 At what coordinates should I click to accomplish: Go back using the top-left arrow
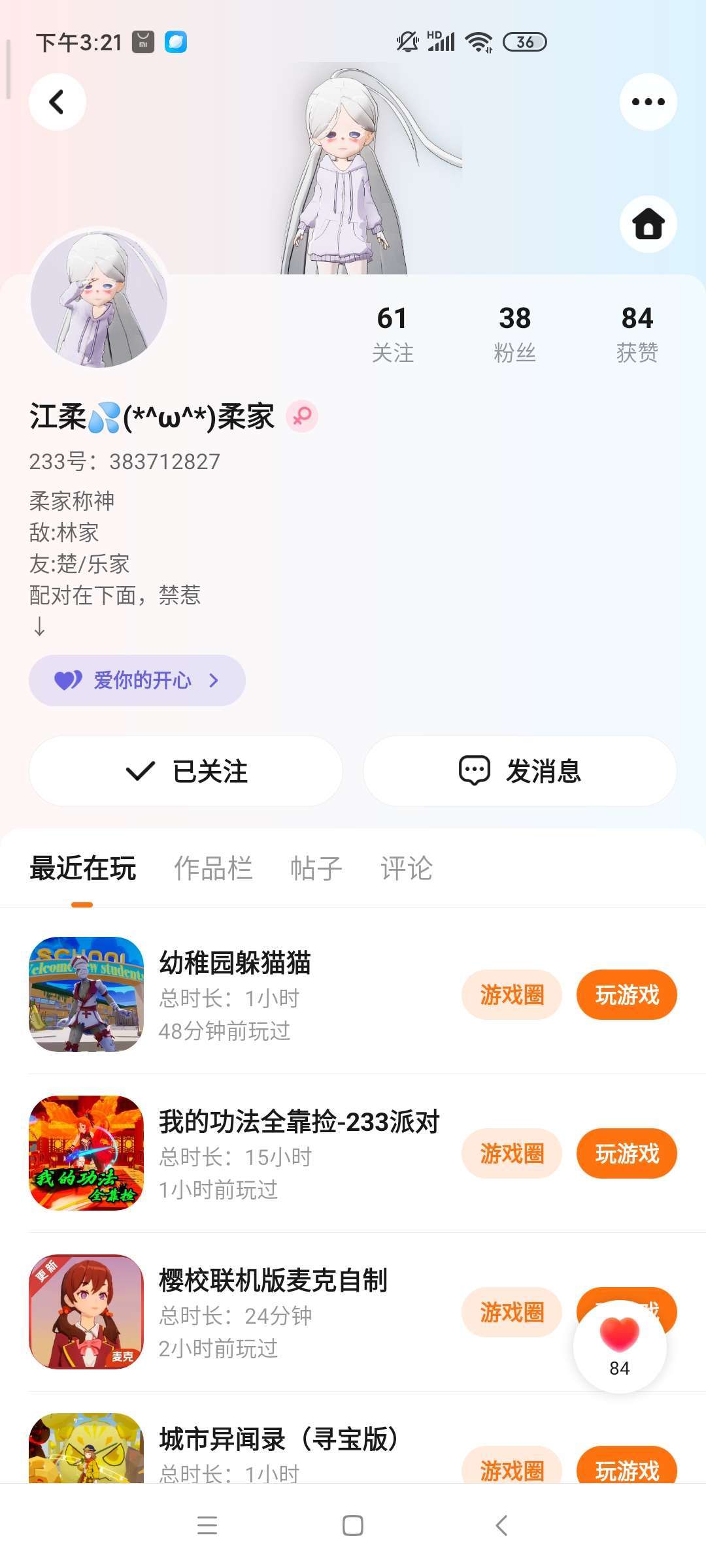pos(58,102)
